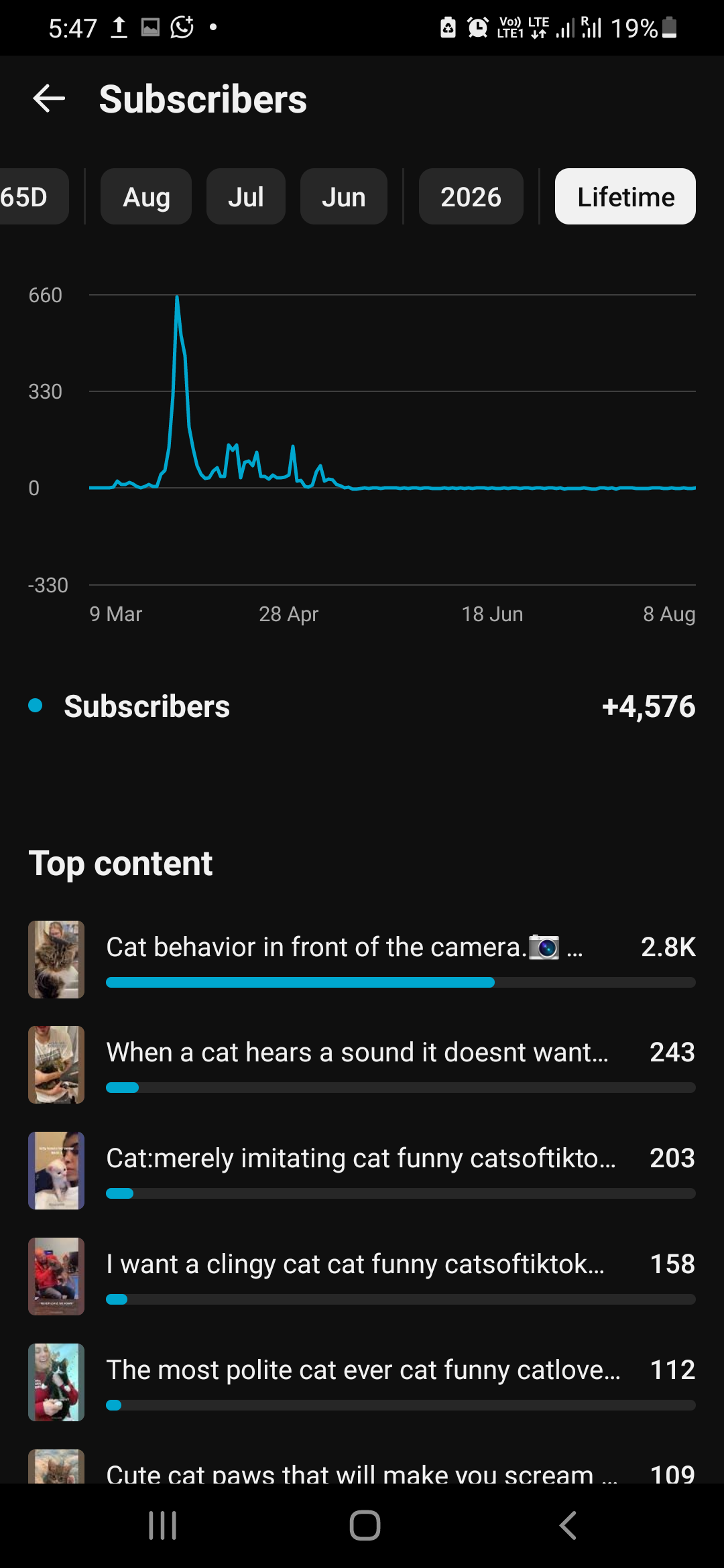Open 'The most polite cat ever' video
This screenshot has width=724, height=1568.
tap(362, 1382)
